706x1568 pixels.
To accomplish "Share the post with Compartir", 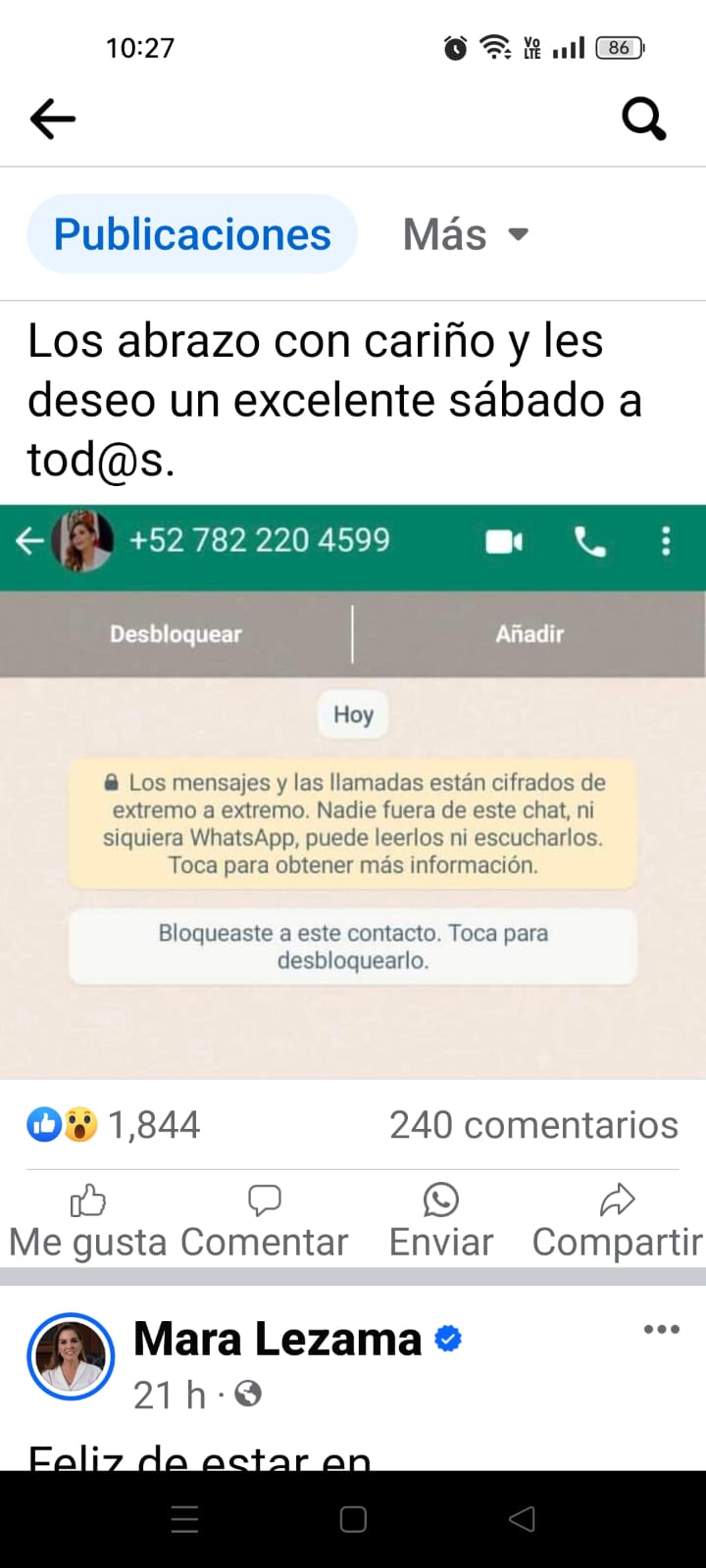I will pos(617,1221).
